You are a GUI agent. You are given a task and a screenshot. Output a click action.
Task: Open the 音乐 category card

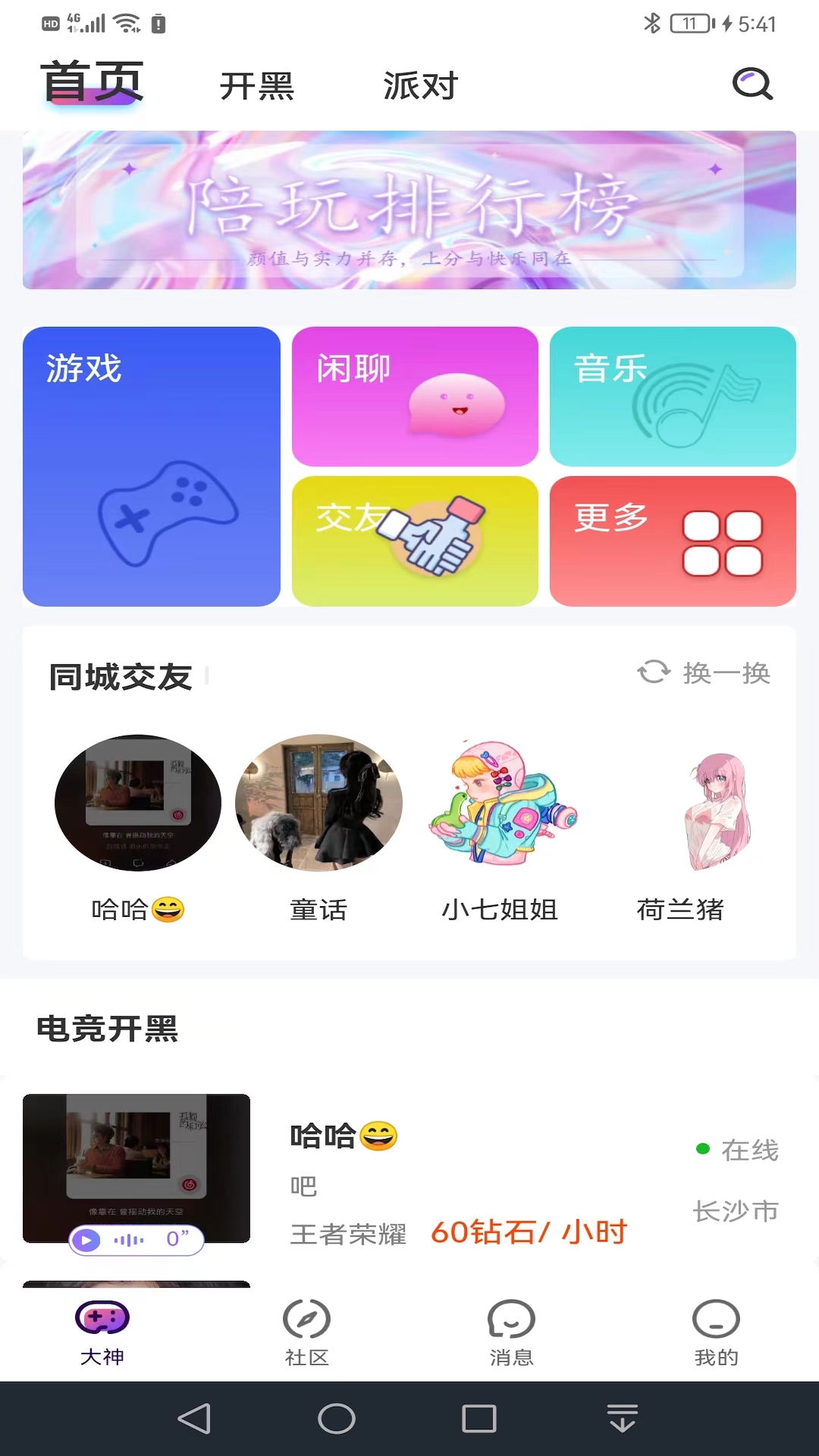tap(673, 397)
